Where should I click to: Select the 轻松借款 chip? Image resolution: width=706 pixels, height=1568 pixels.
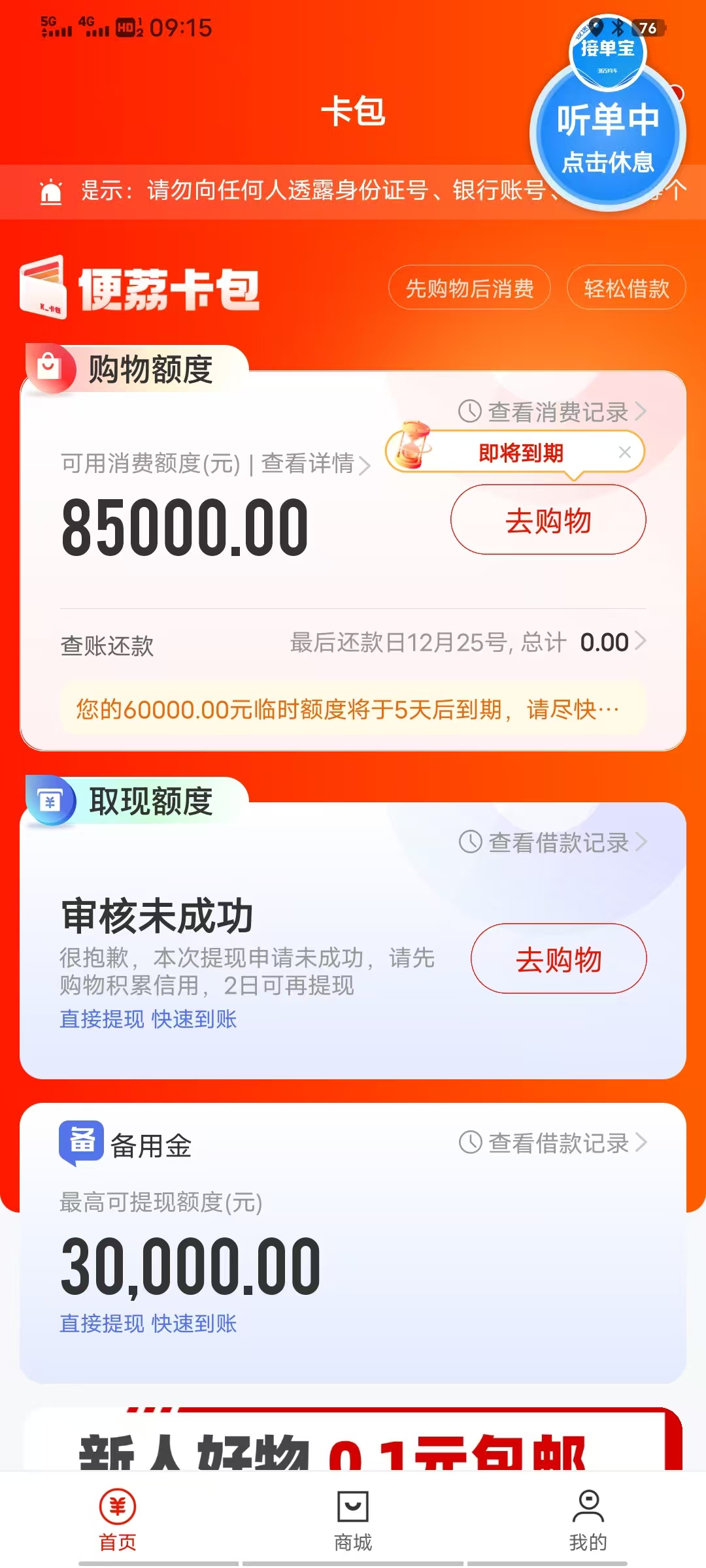[626, 288]
